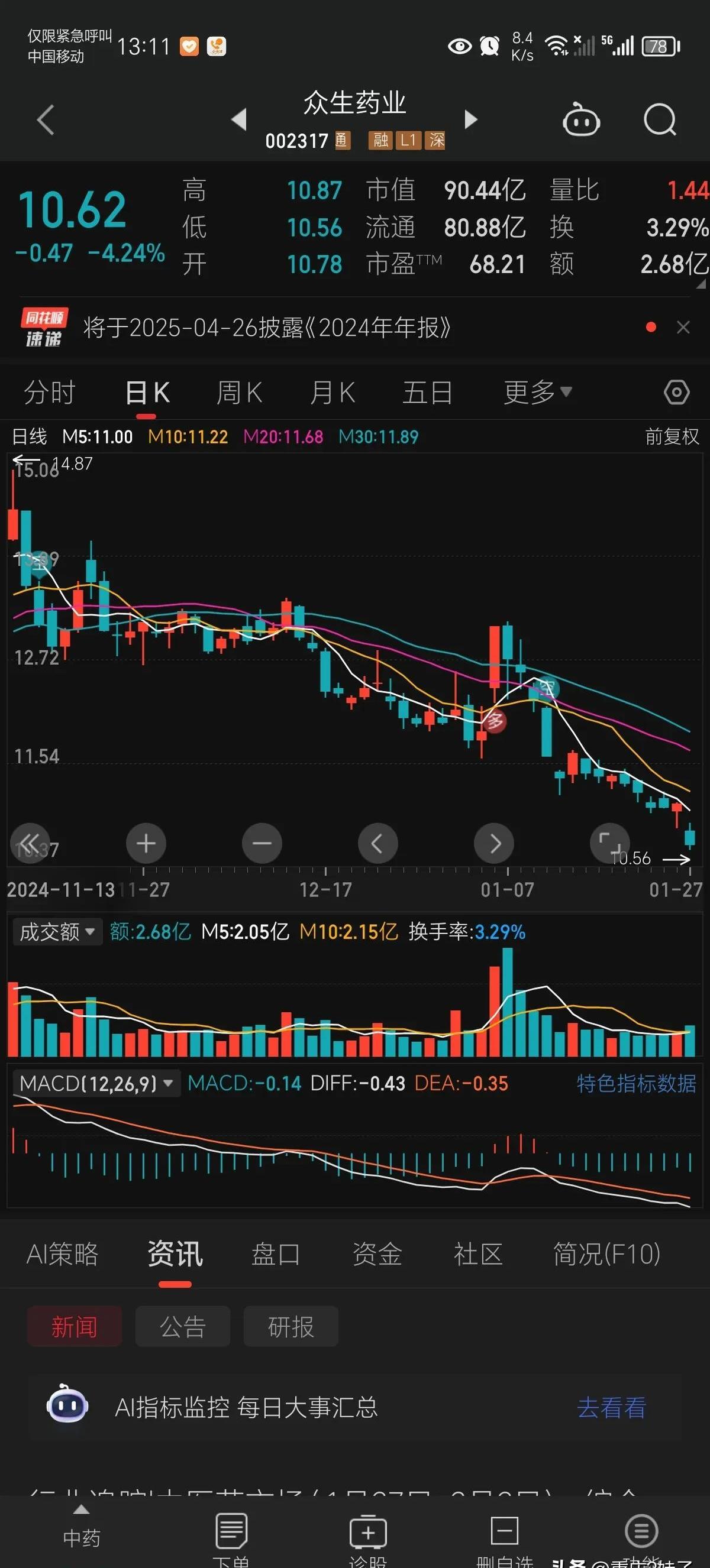The width and height of the screenshot is (710, 1568).
Task: Click 去看看 next to AI指标监控
Action: [x=611, y=1407]
